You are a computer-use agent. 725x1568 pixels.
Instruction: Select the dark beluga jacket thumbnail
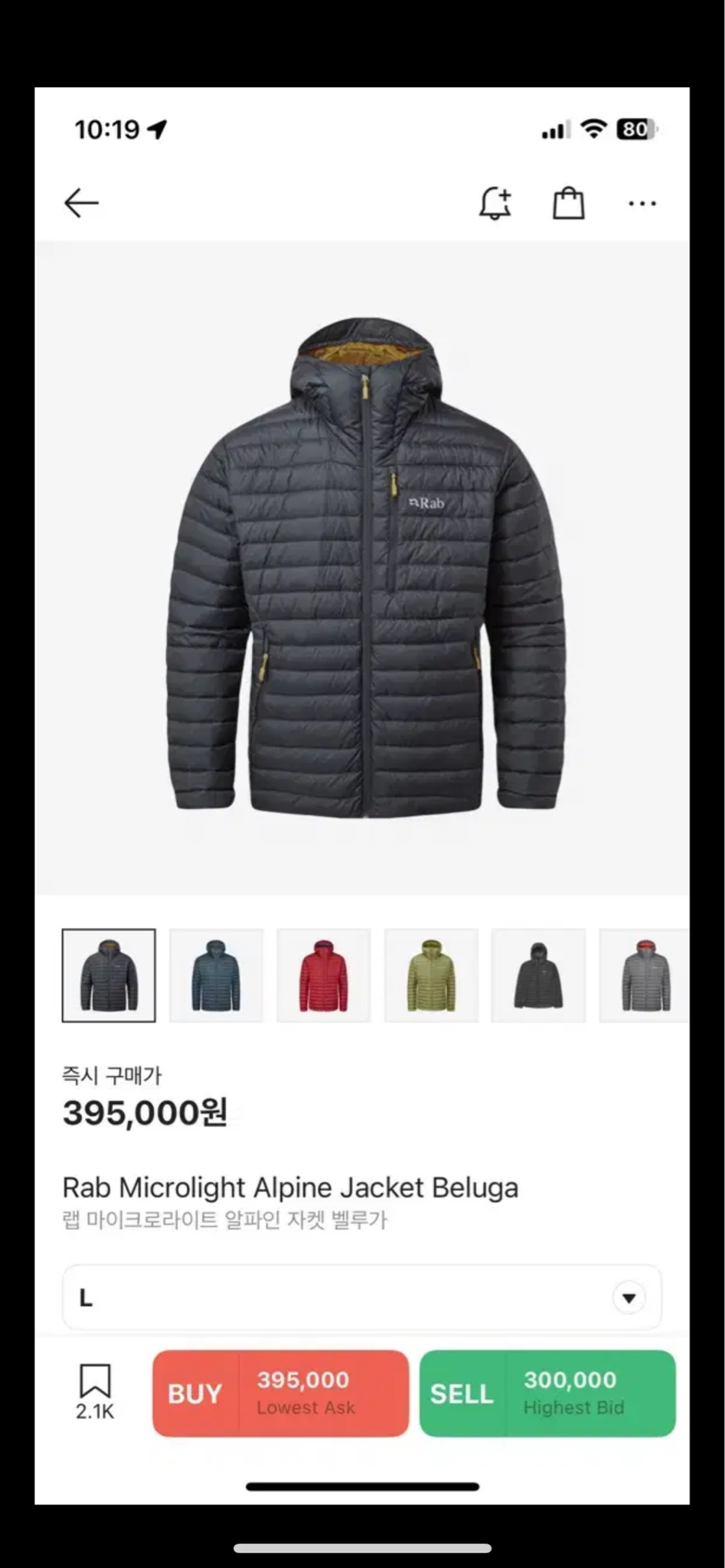(109, 975)
